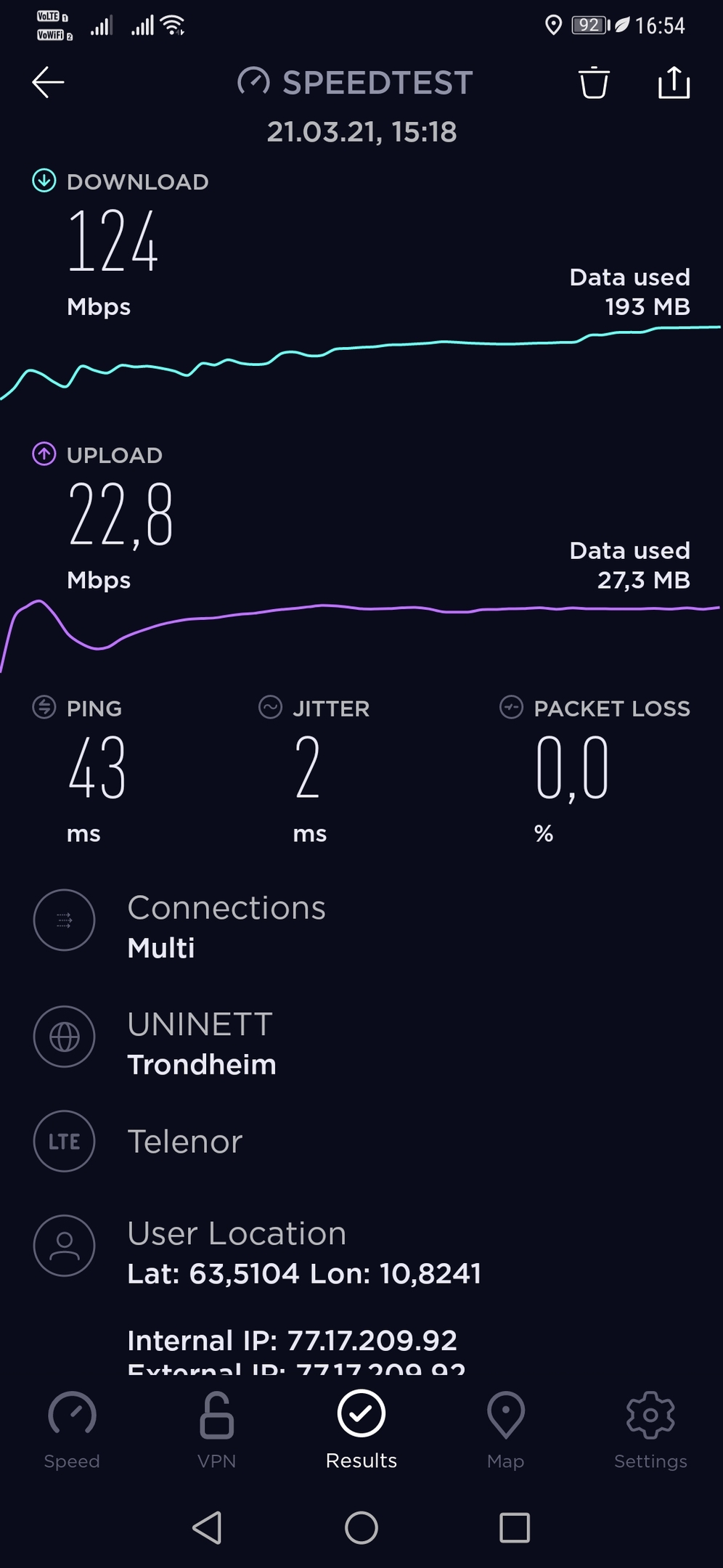Open the recent apps overview
Screen dimensions: 723x1568
515,1527
